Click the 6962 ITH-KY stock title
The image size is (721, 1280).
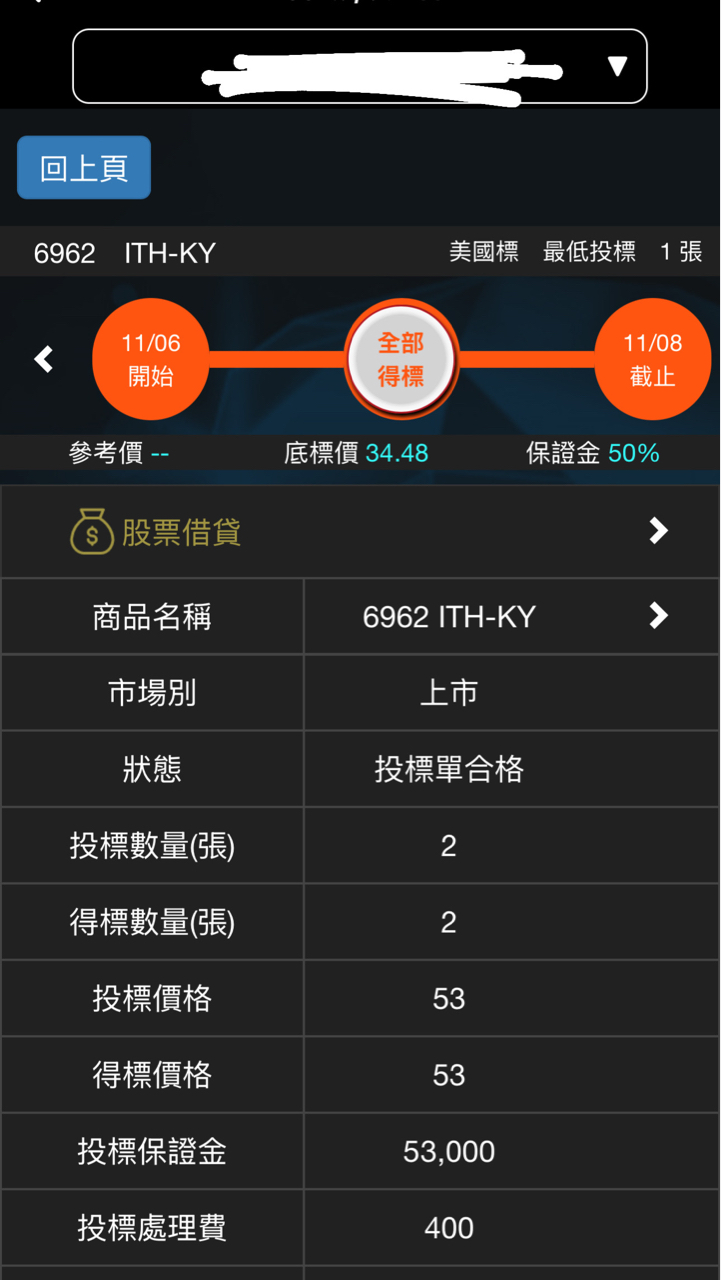click(120, 252)
